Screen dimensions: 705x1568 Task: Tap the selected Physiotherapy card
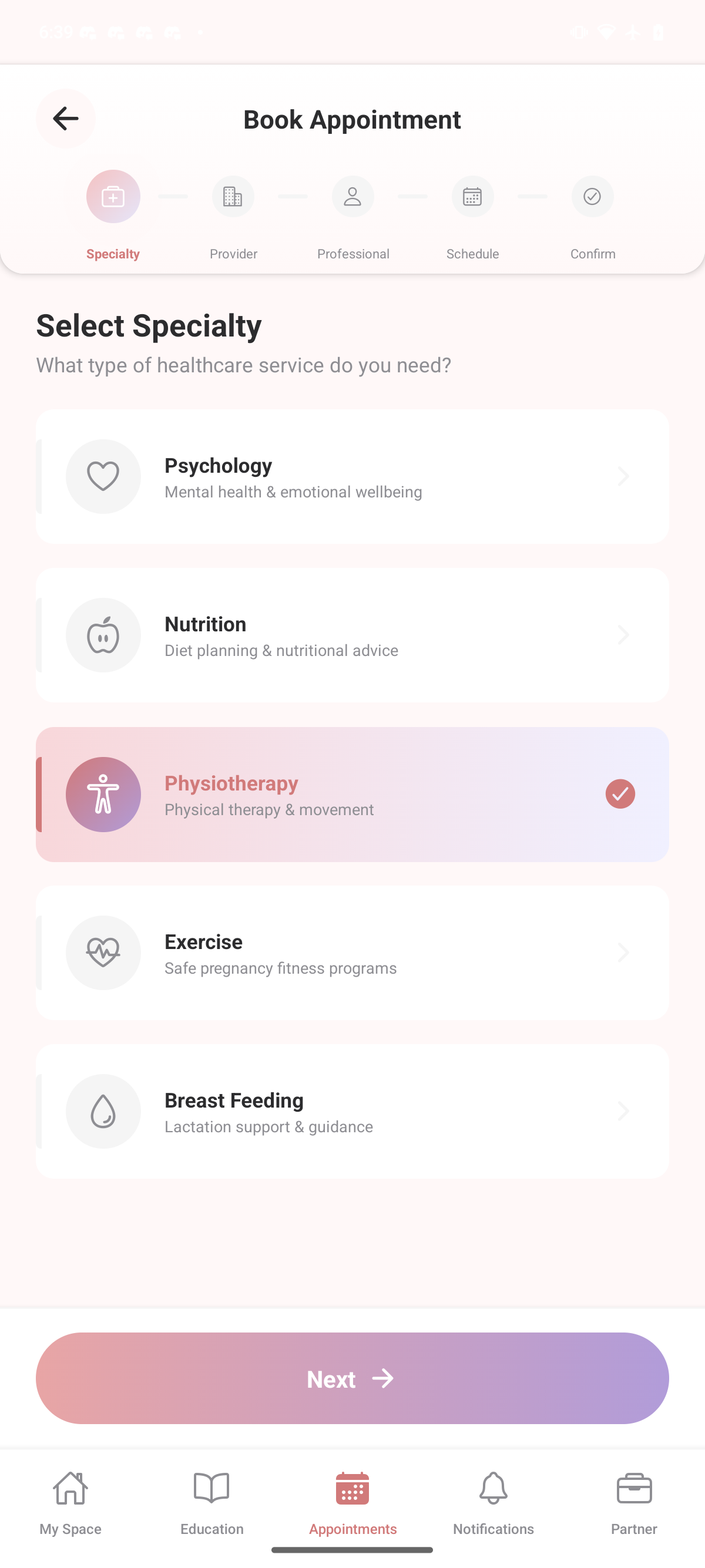pos(352,795)
